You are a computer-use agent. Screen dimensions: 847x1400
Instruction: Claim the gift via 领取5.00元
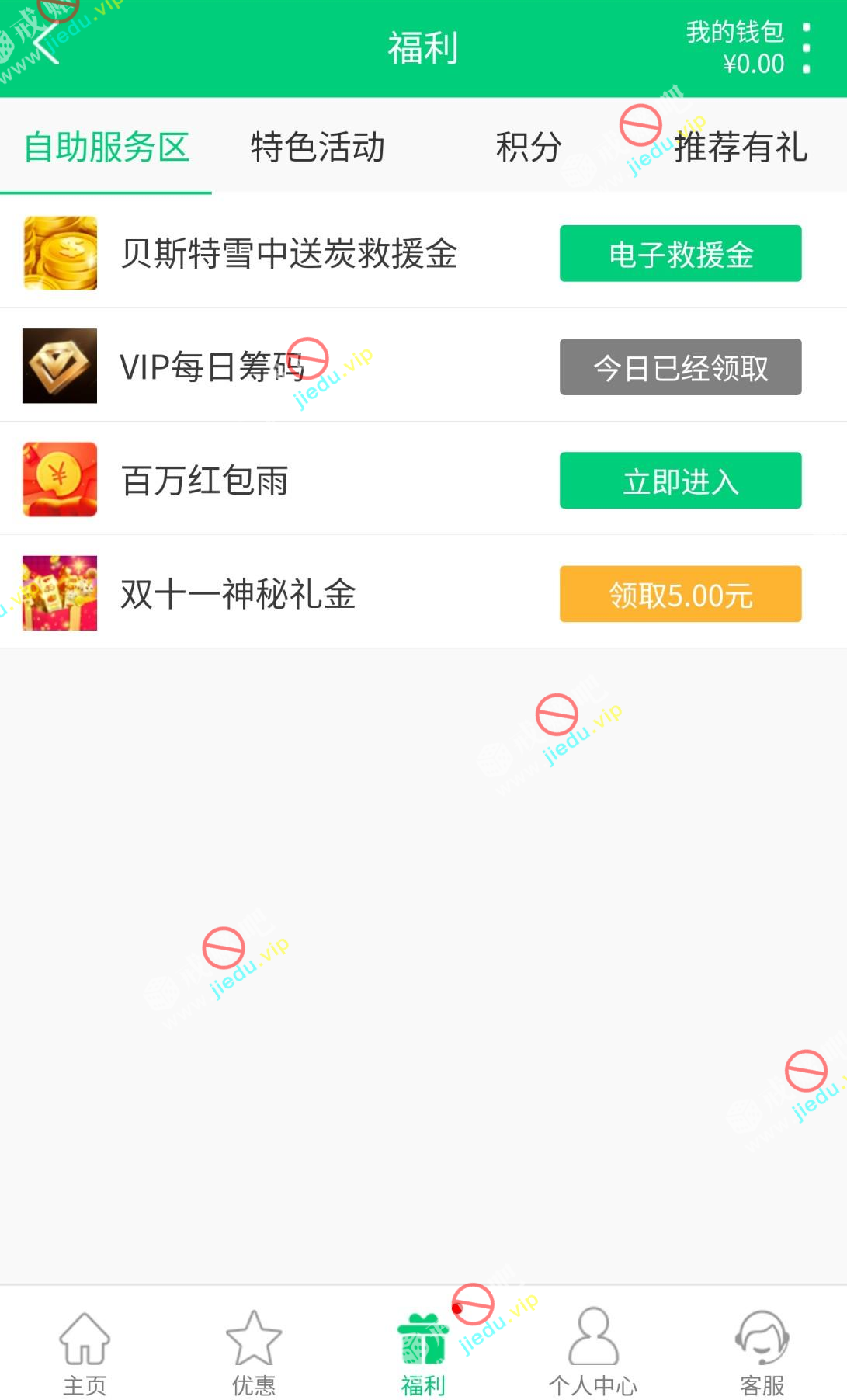[680, 594]
